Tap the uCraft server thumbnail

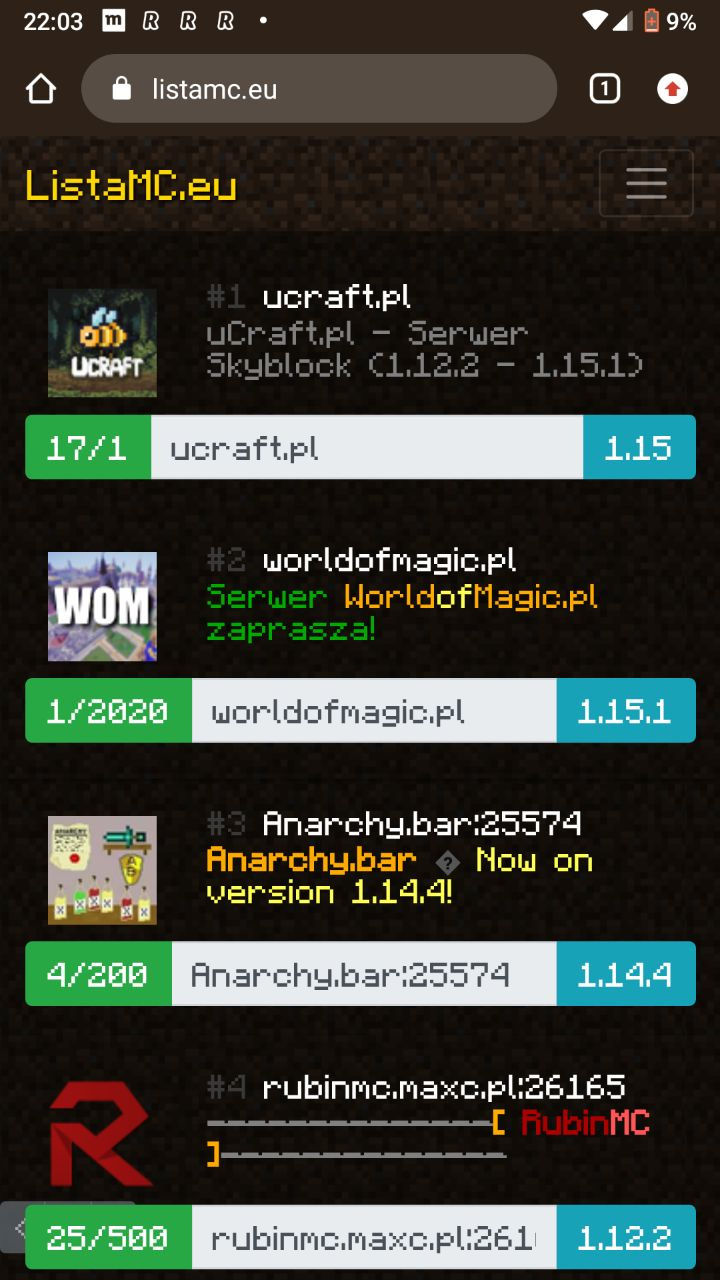pyautogui.click(x=102, y=343)
